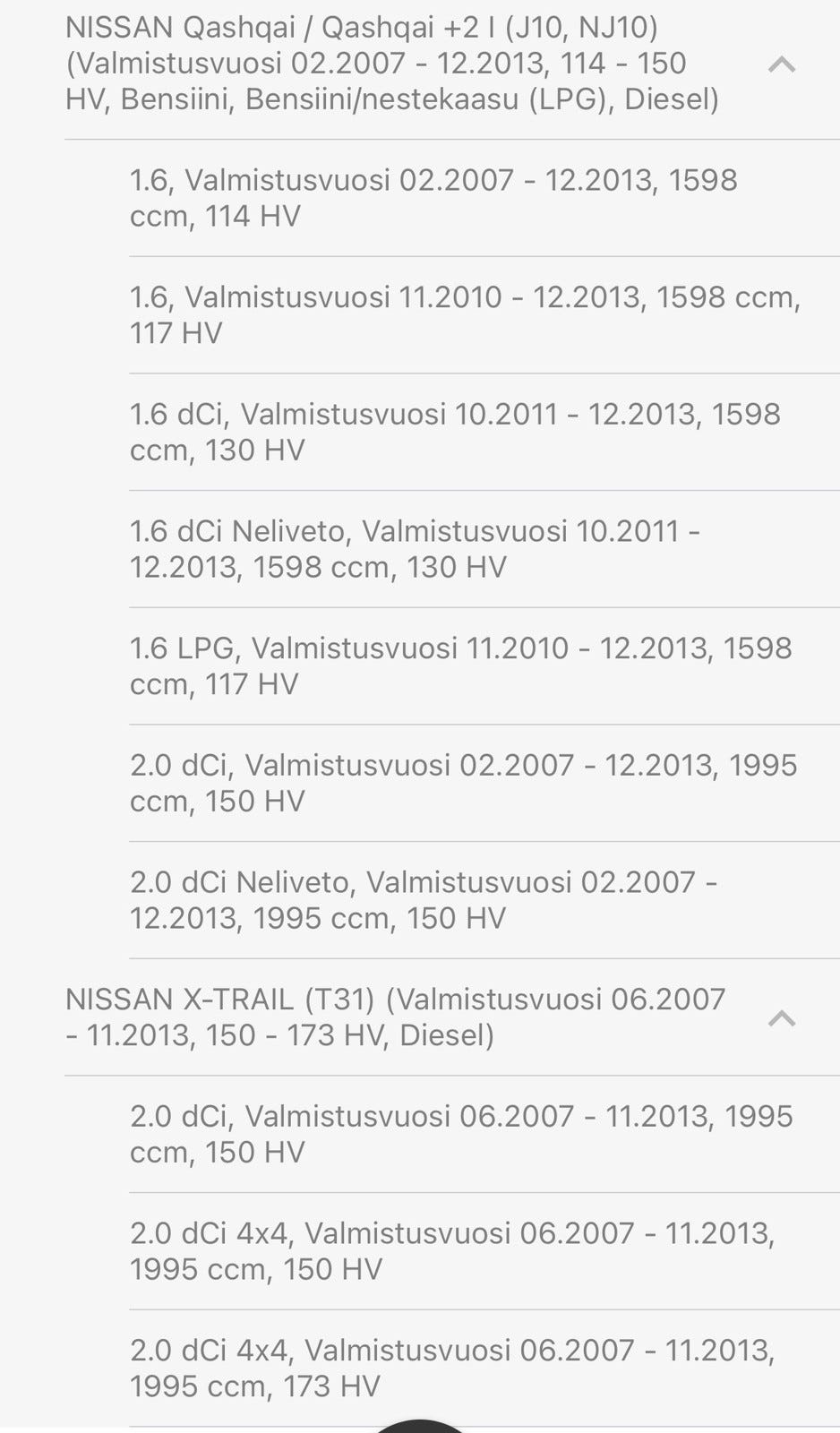Image resolution: width=840 pixels, height=1433 pixels.
Task: Collapse the NISSAN Qashqai / Qashqai +2 section
Action: click(782, 64)
